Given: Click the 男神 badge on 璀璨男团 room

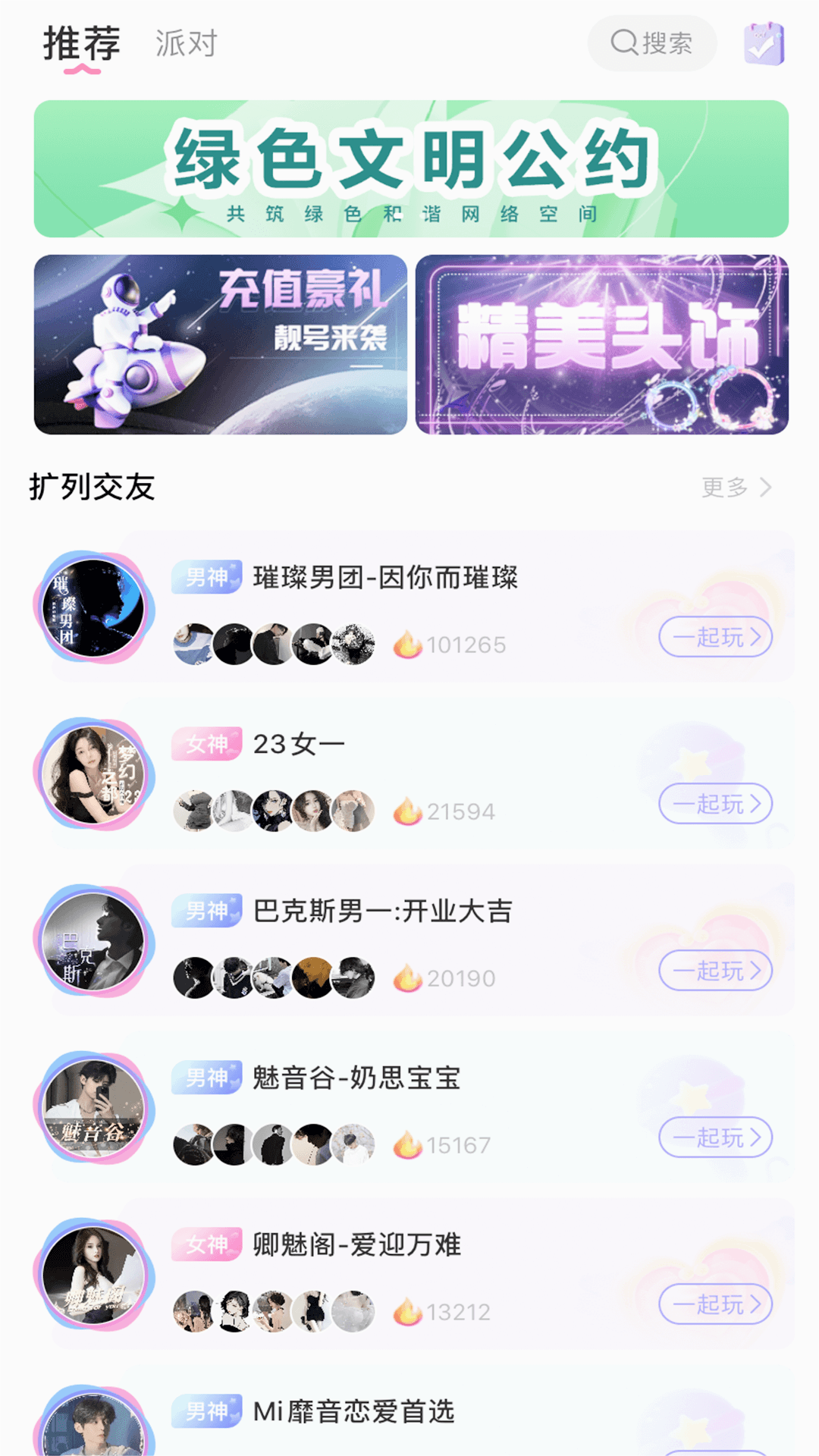Looking at the screenshot, I should pos(206,578).
